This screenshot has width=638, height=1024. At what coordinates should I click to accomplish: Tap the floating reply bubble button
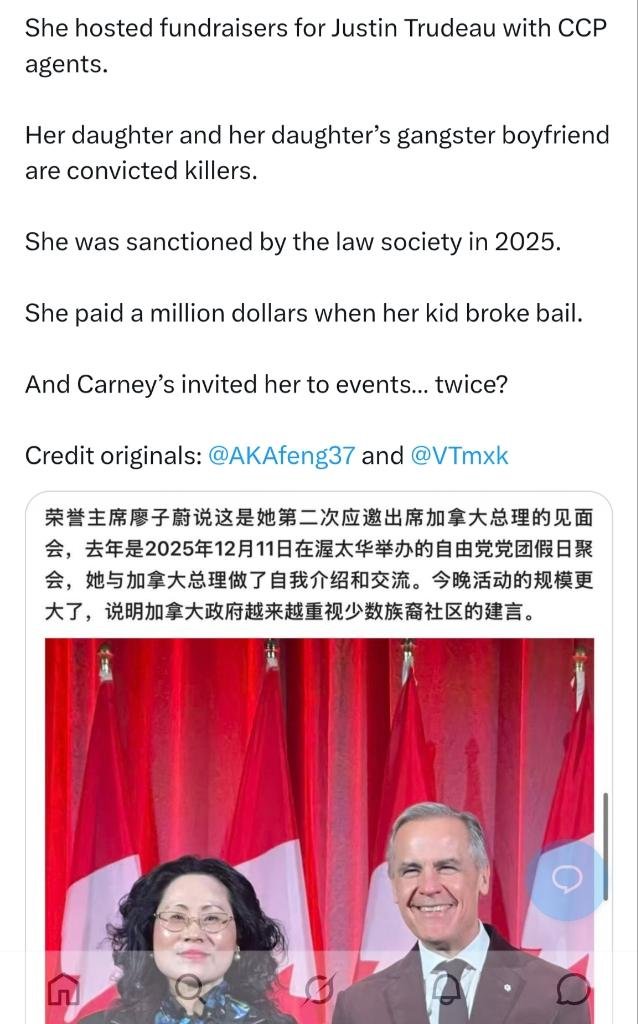coord(568,879)
